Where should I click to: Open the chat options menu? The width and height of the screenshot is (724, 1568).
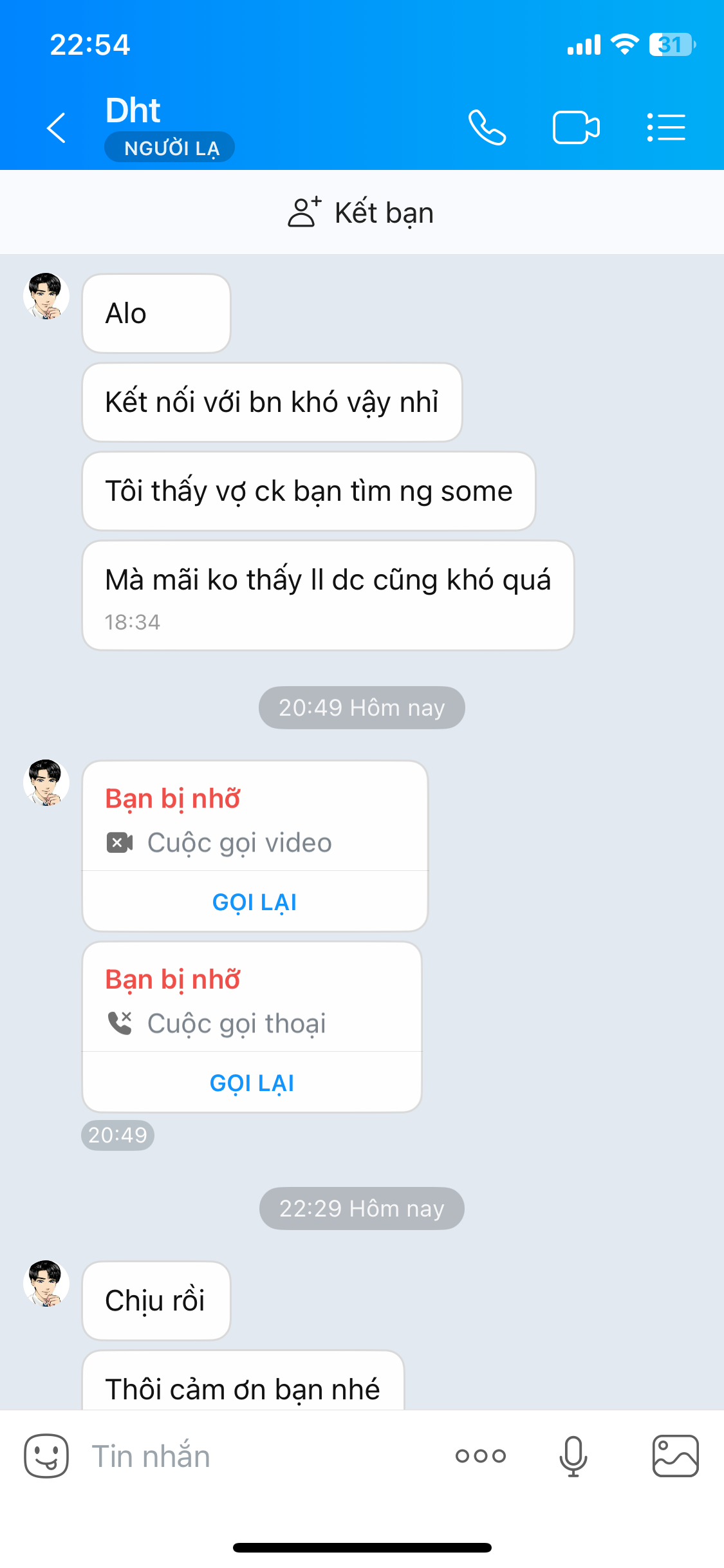coord(666,127)
